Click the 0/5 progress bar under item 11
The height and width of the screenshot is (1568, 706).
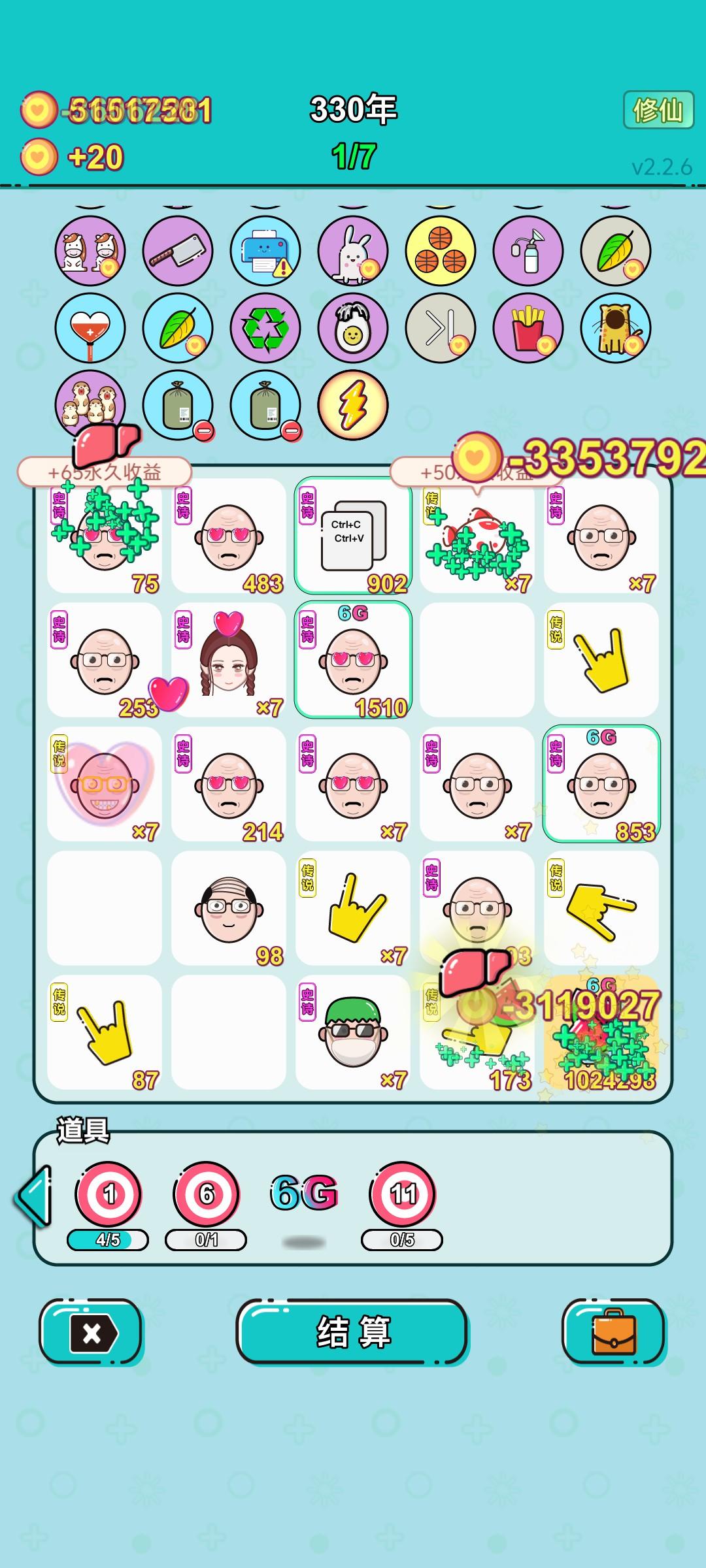pyautogui.click(x=403, y=1240)
